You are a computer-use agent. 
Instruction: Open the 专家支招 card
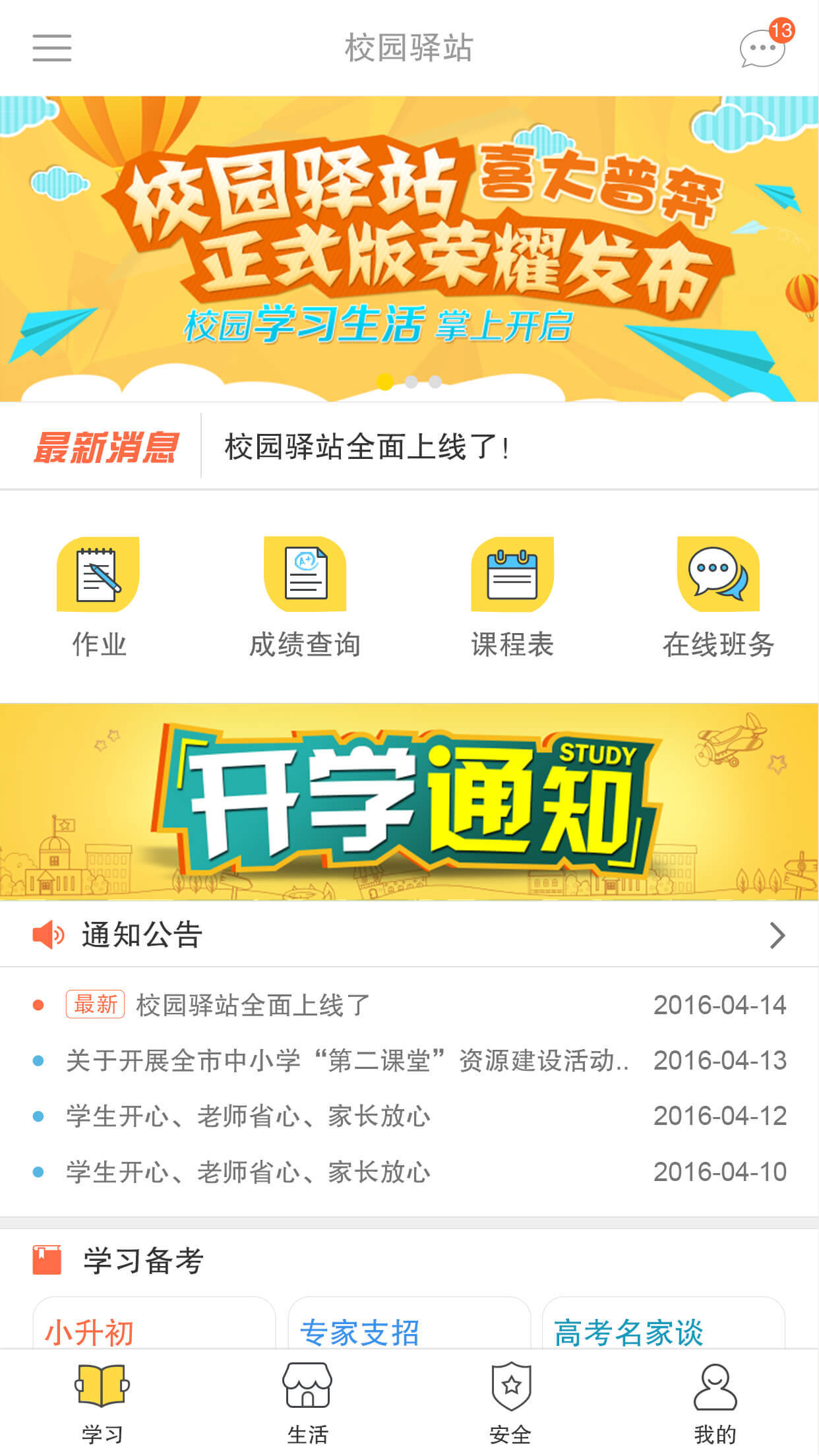409,1322
